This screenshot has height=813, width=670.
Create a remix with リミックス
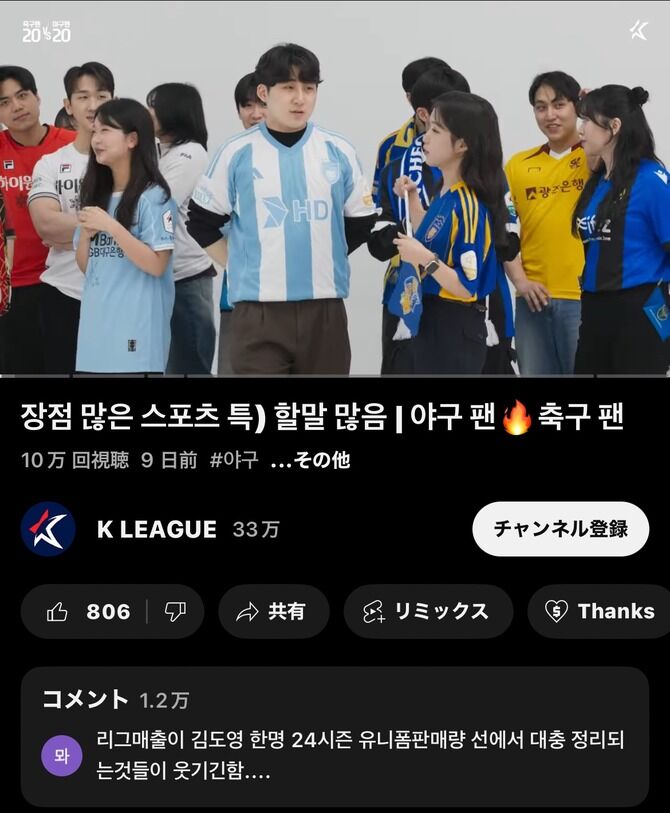click(x=427, y=612)
